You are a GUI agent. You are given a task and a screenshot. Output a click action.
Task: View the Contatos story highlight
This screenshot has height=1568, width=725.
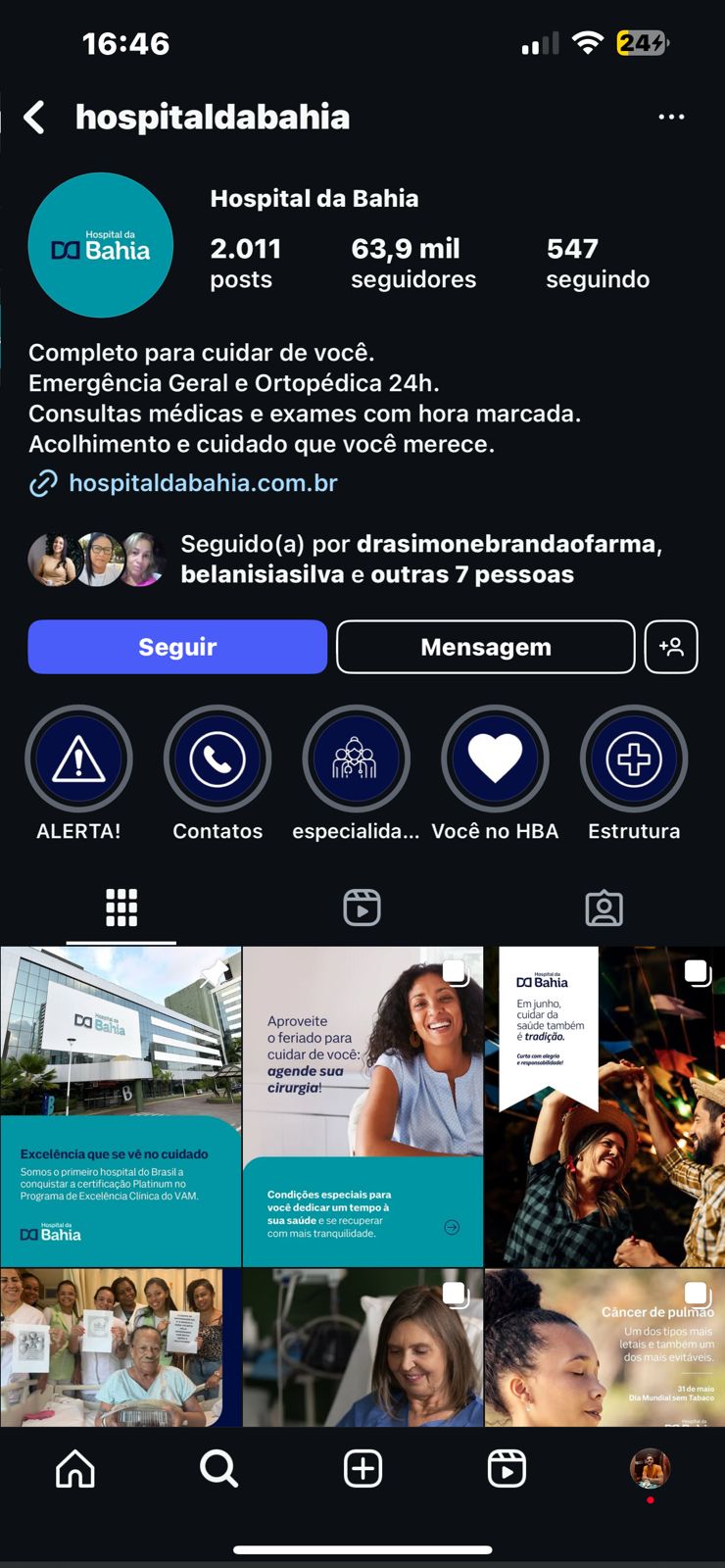click(217, 759)
